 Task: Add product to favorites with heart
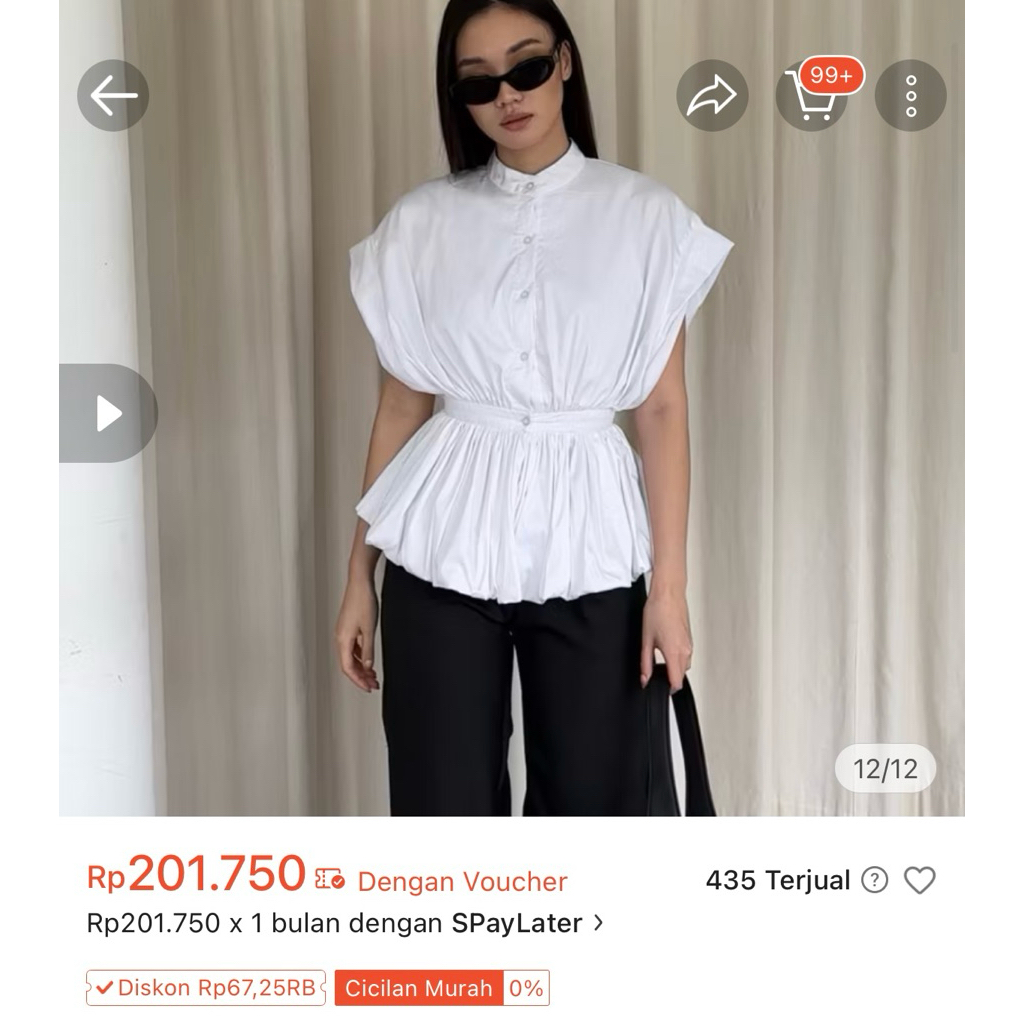coord(919,880)
